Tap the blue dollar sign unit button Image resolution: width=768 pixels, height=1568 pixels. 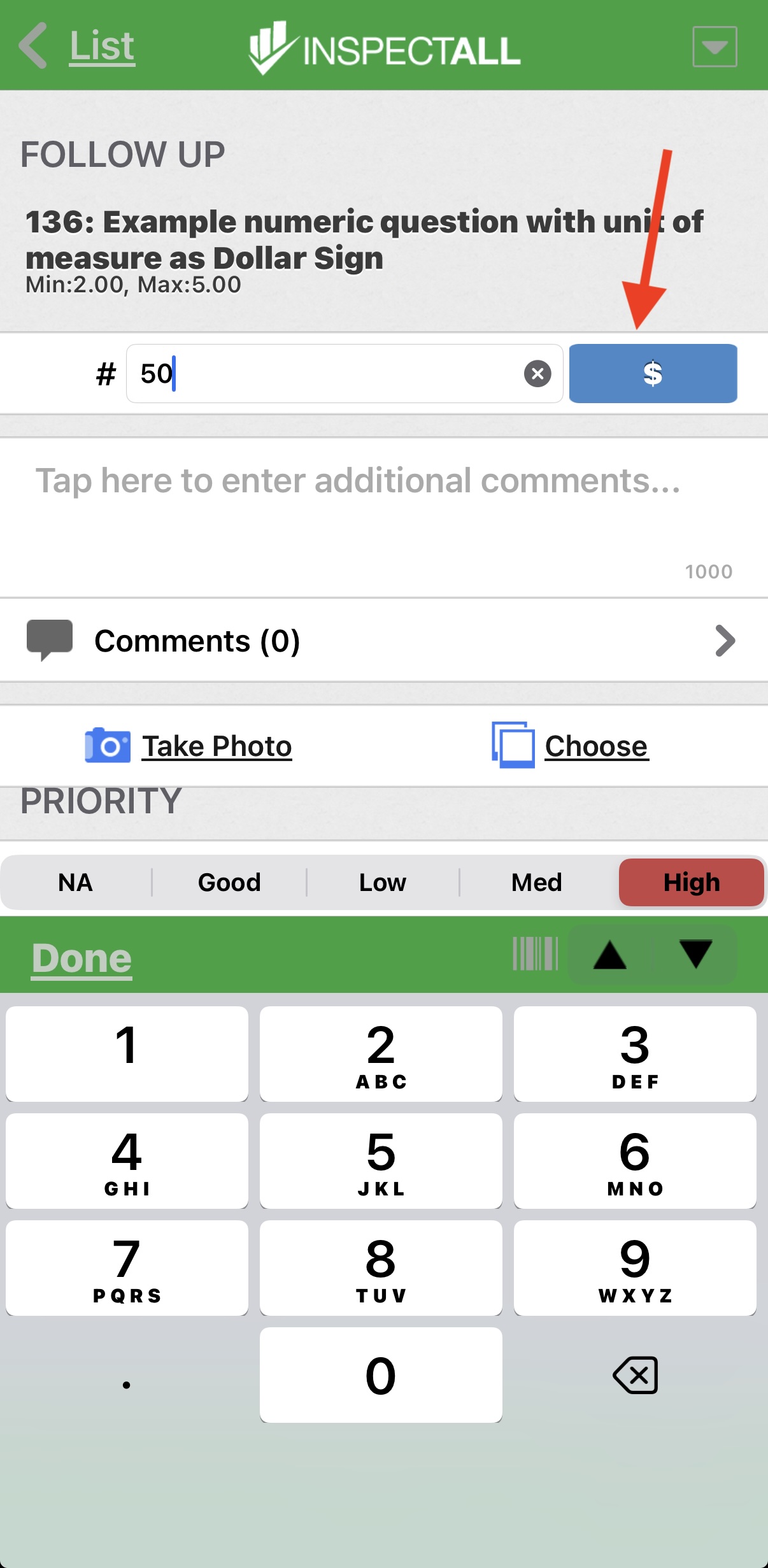[x=653, y=374]
